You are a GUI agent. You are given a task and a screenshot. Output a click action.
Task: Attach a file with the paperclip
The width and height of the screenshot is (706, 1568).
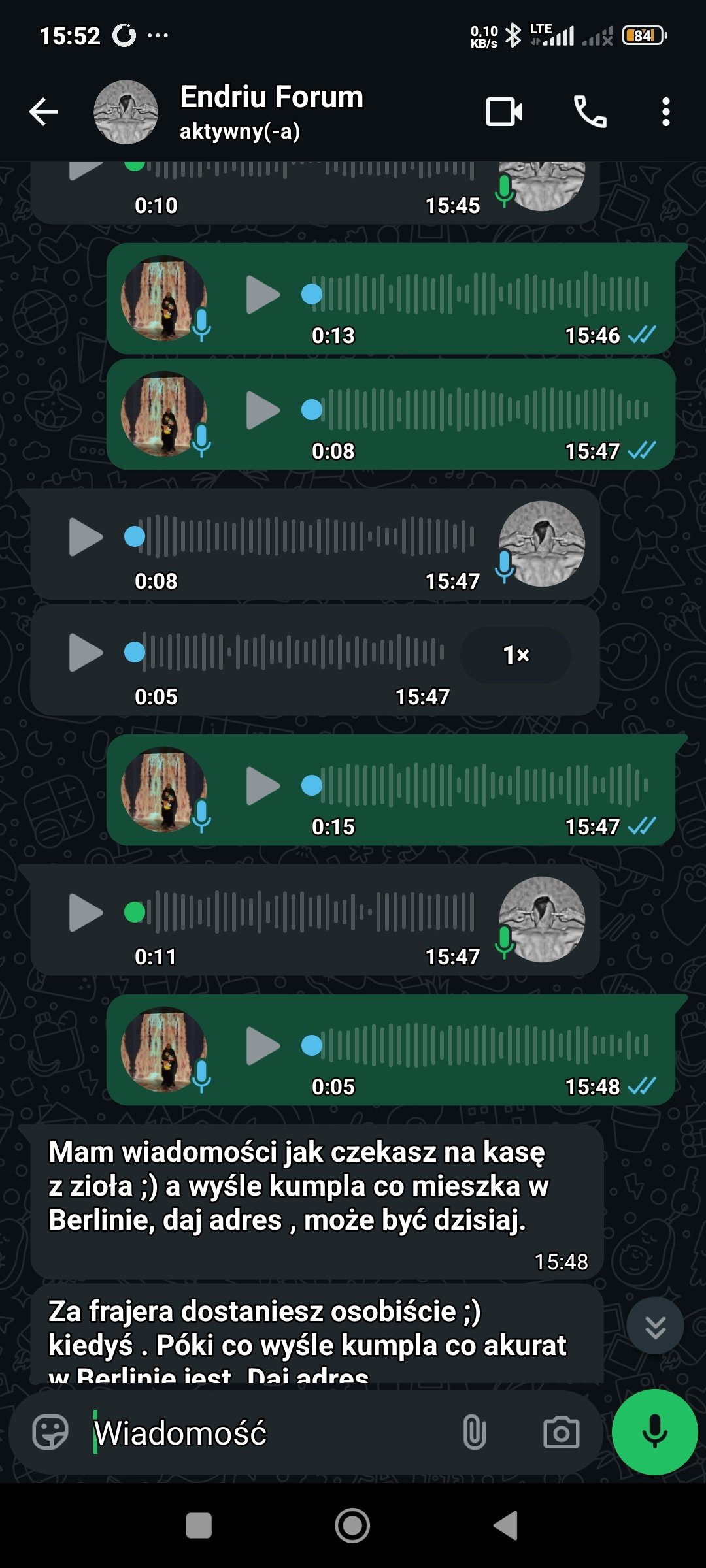click(x=474, y=1433)
